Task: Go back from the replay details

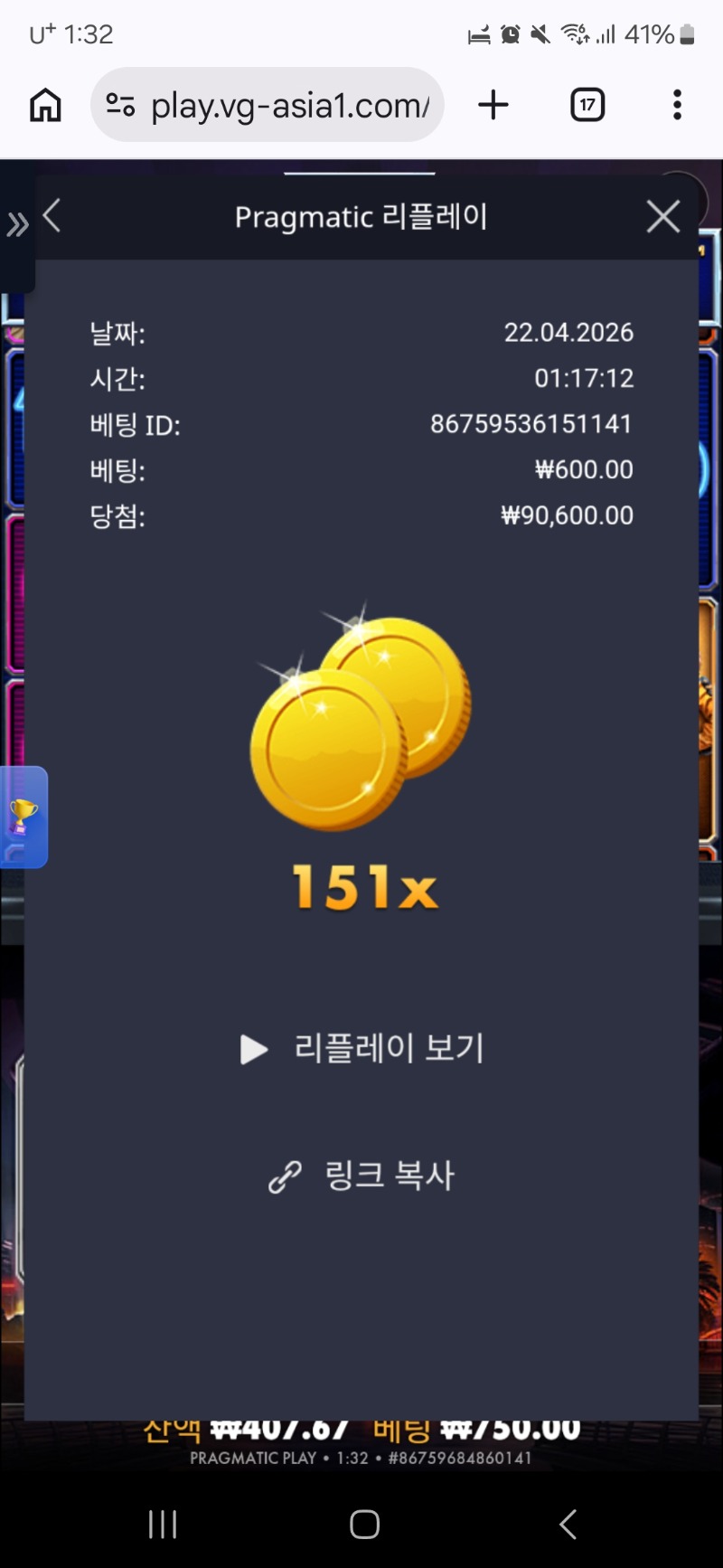Action: point(52,216)
